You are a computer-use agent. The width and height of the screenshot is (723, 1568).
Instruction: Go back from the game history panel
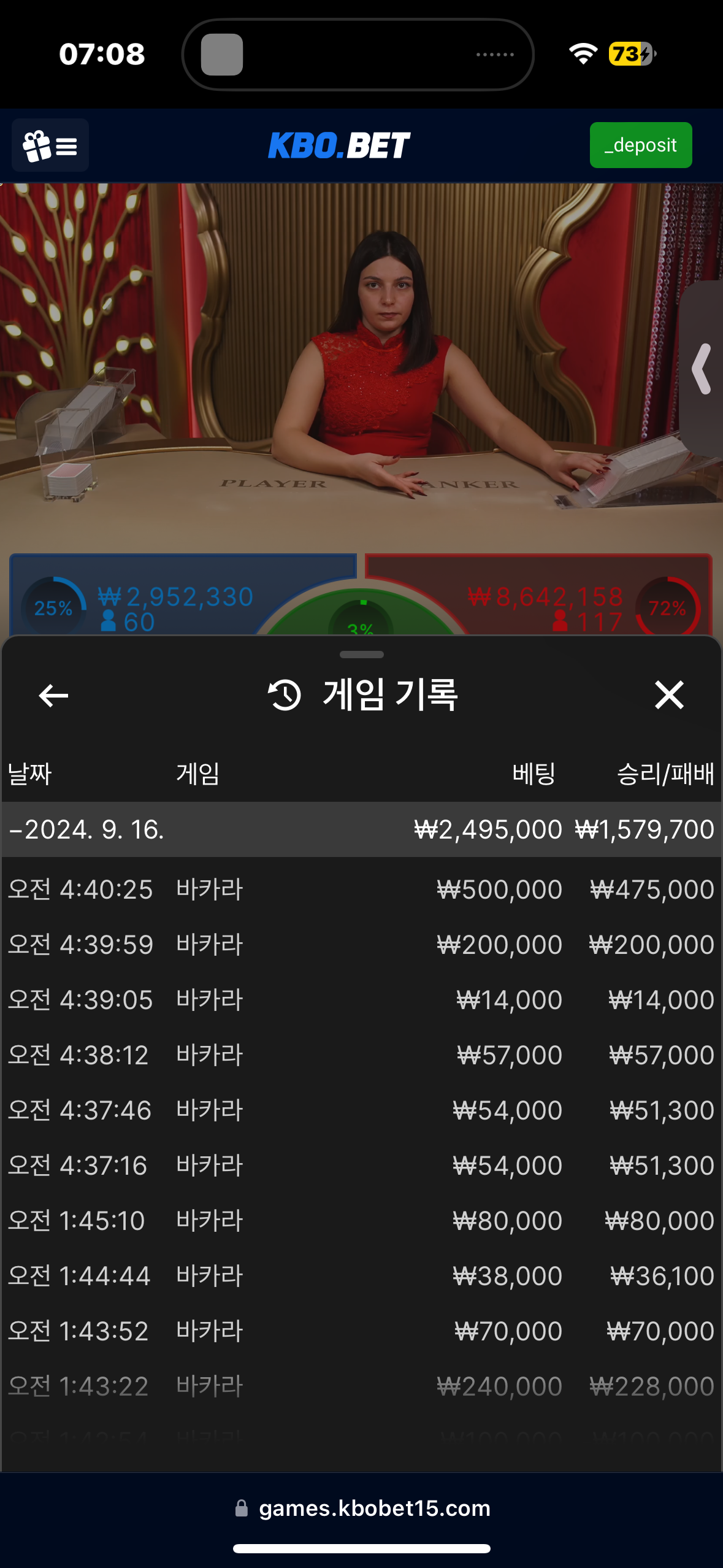[53, 696]
